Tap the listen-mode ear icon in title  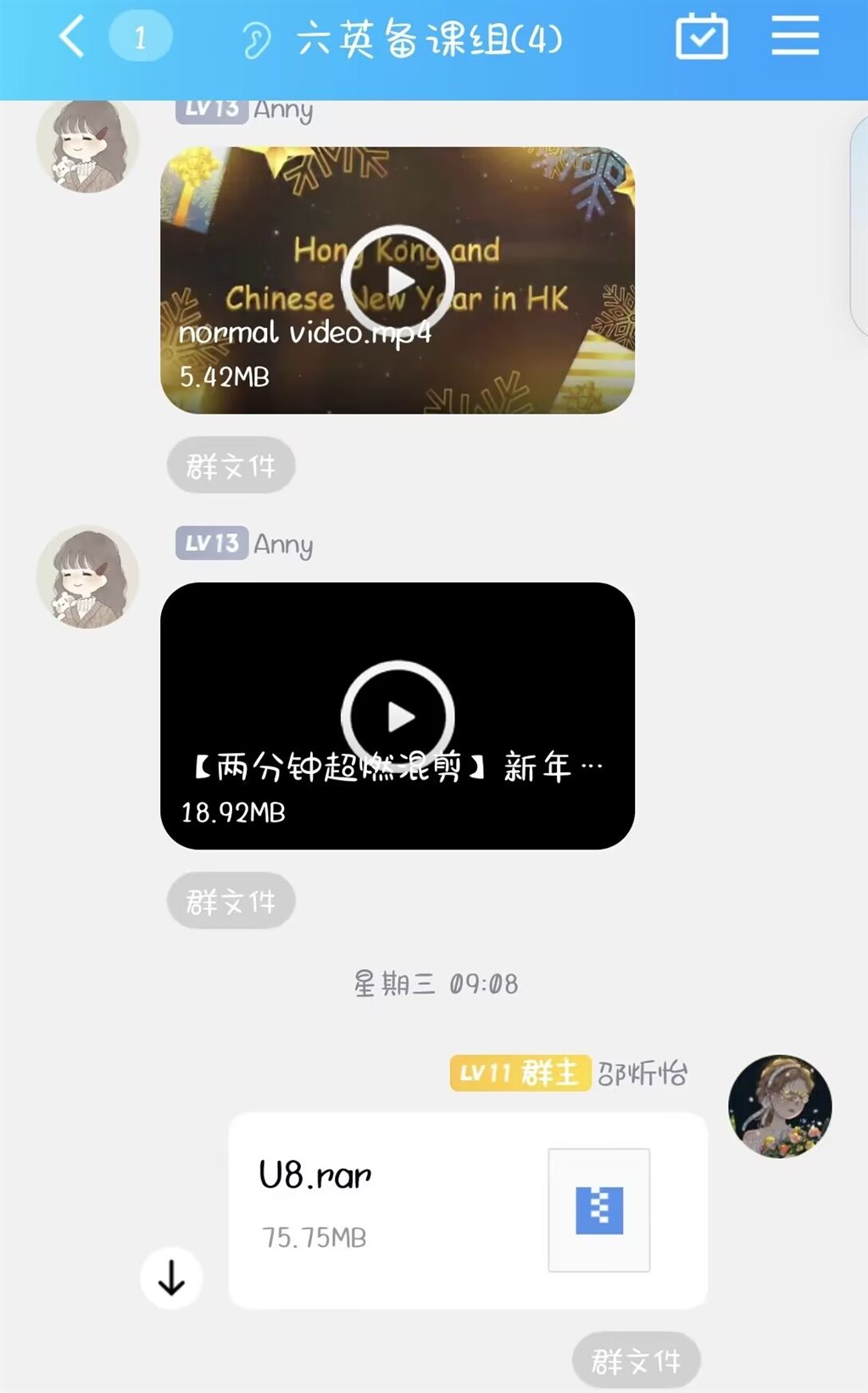pyautogui.click(x=256, y=40)
